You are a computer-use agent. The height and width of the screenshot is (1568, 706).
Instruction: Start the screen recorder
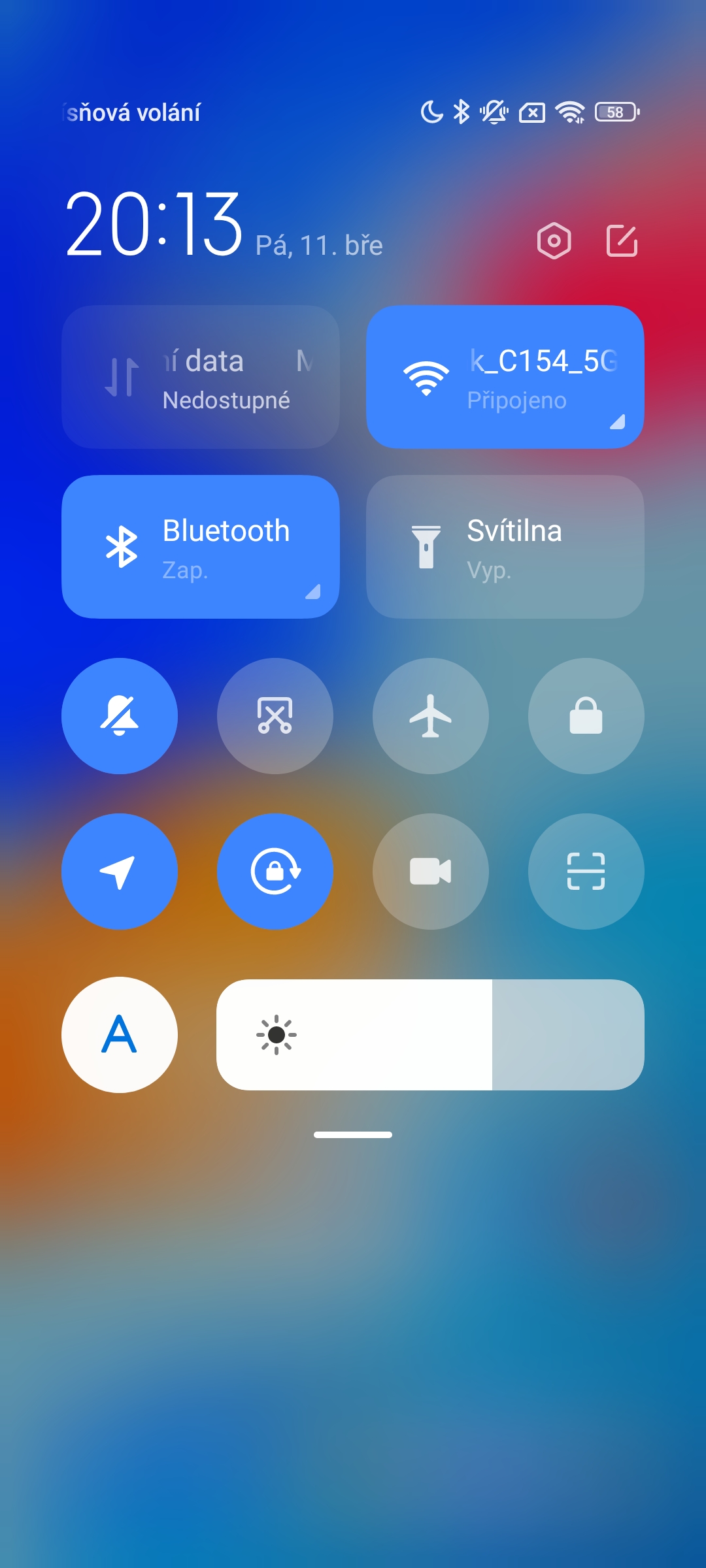tap(431, 872)
